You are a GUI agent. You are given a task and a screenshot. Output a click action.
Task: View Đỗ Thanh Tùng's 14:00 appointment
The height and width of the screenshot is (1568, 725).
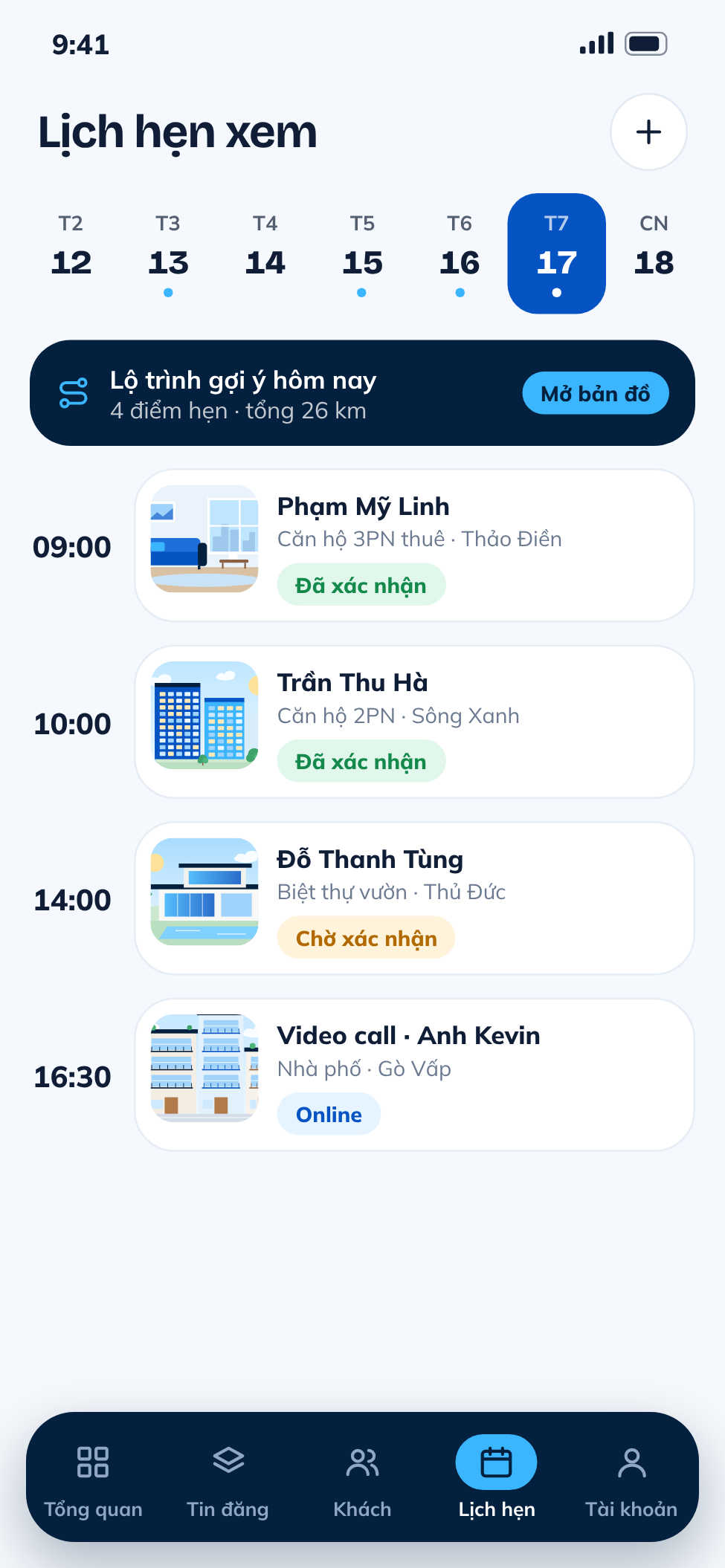(414, 898)
